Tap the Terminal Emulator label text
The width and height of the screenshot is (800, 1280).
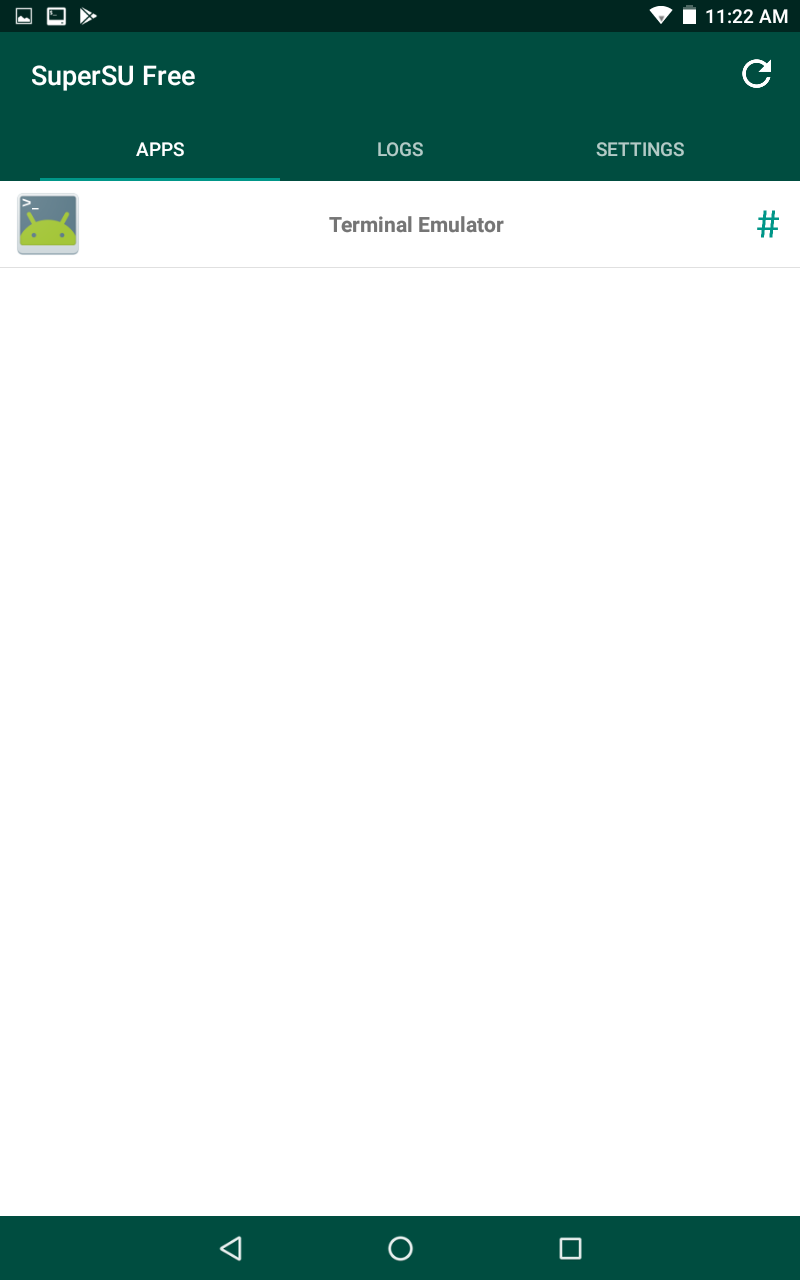tap(416, 224)
